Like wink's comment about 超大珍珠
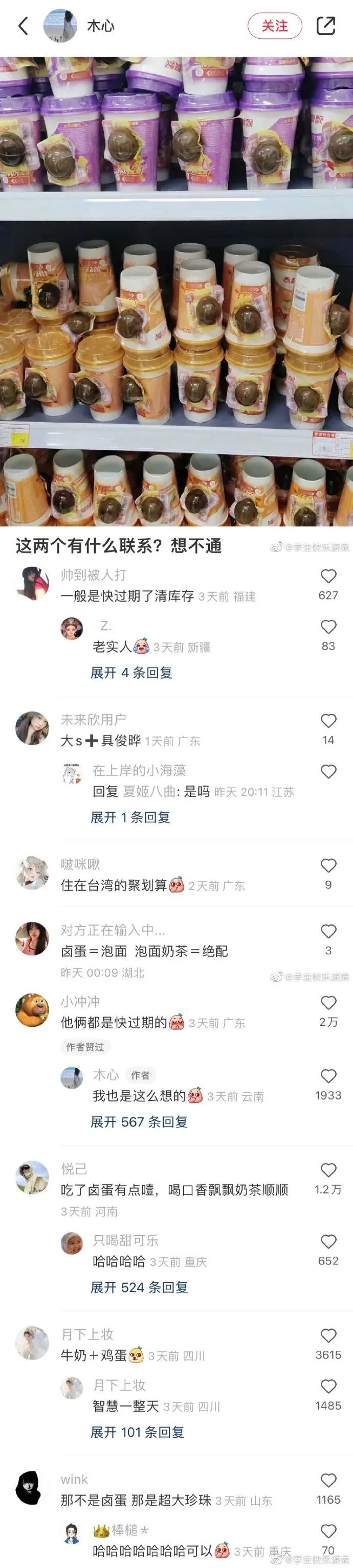The image size is (353, 1568). (x=328, y=1480)
